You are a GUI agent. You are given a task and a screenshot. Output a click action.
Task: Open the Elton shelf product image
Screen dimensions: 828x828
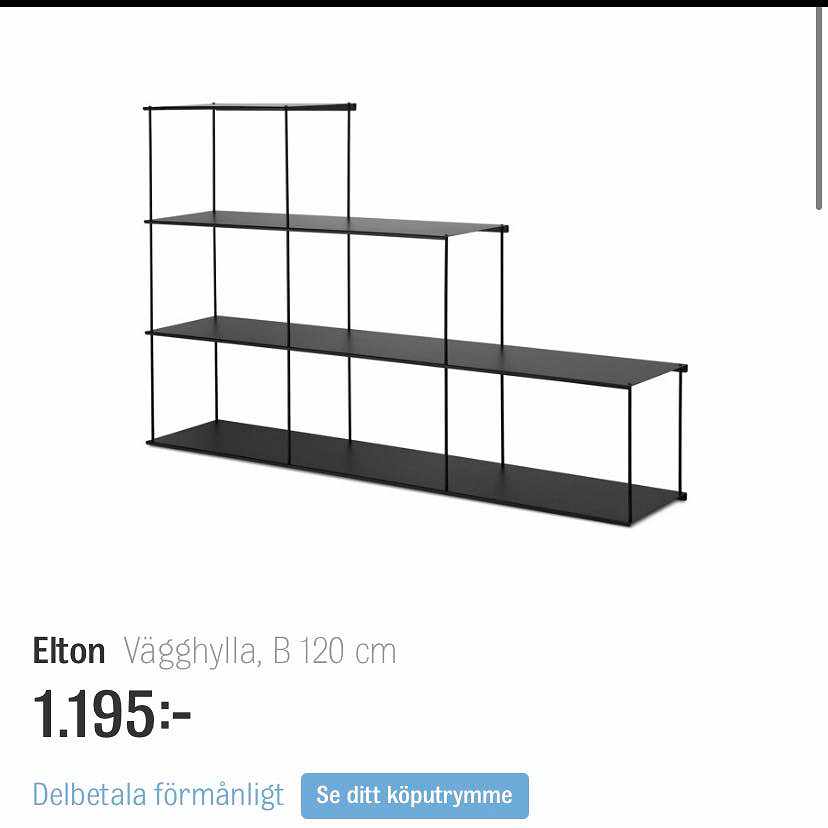click(x=414, y=315)
